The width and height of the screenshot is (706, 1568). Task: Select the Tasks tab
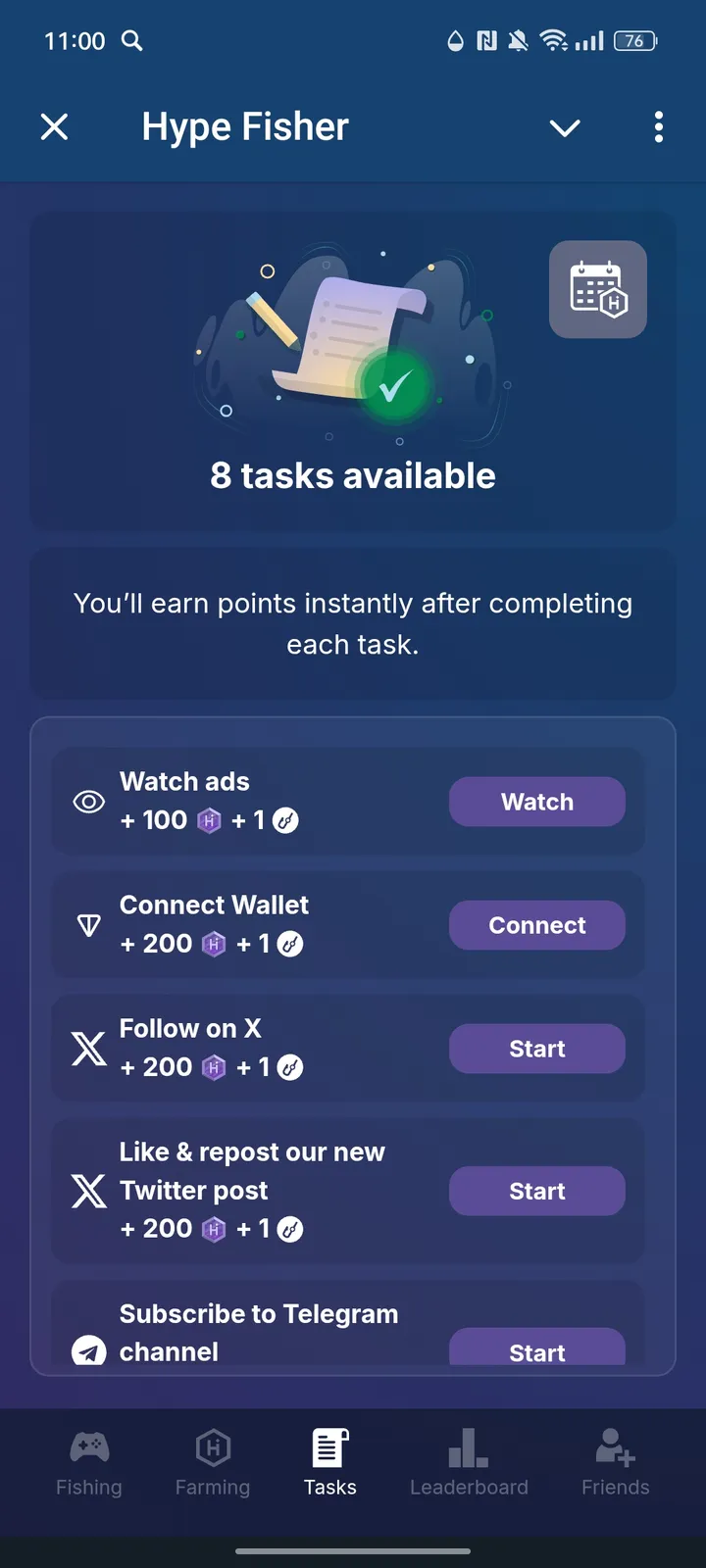[x=330, y=1463]
